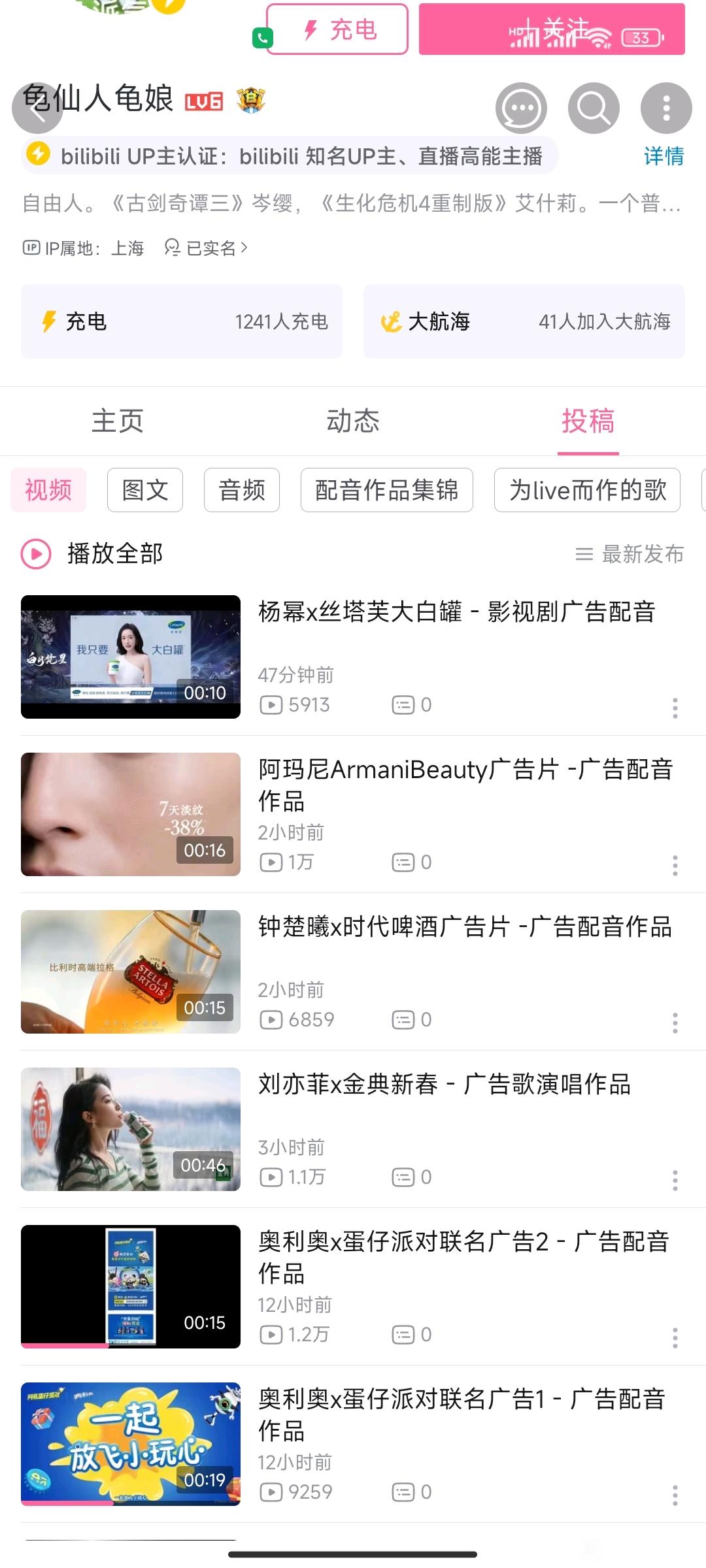
Task: Open more options for 刘亦菲x金典新春 video
Action: click(x=675, y=1180)
